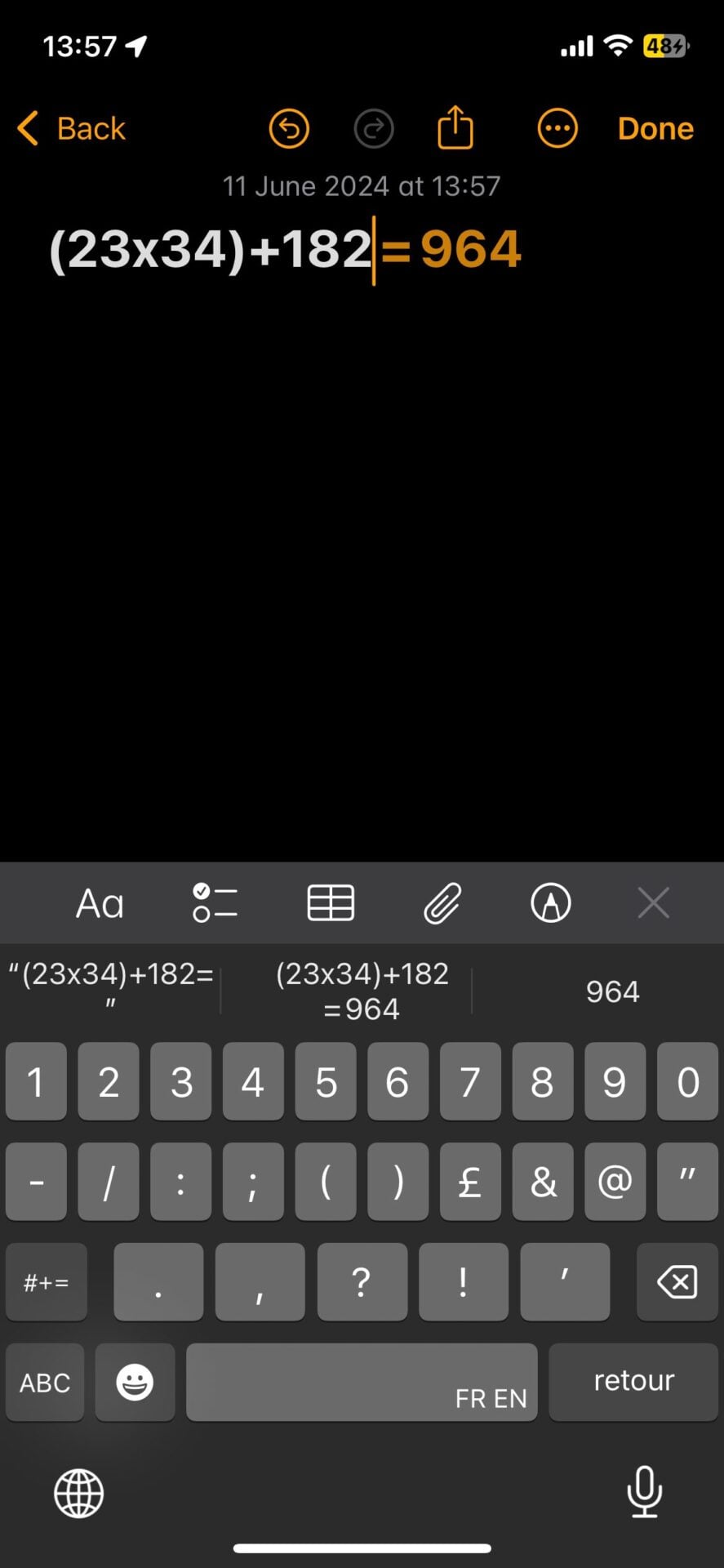Screen dimensions: 724x1568
Task: Share this note
Action: coord(455,128)
